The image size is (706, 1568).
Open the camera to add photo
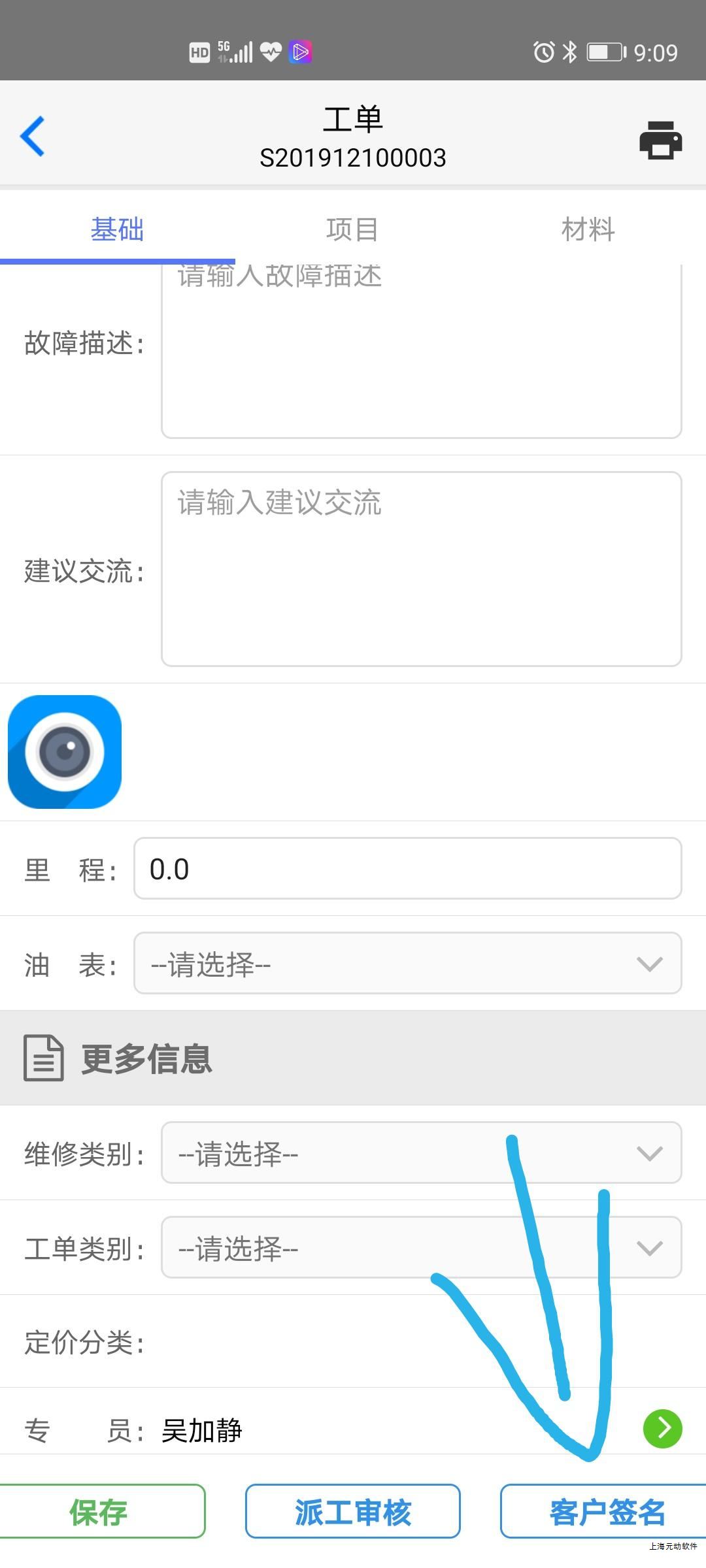[65, 751]
